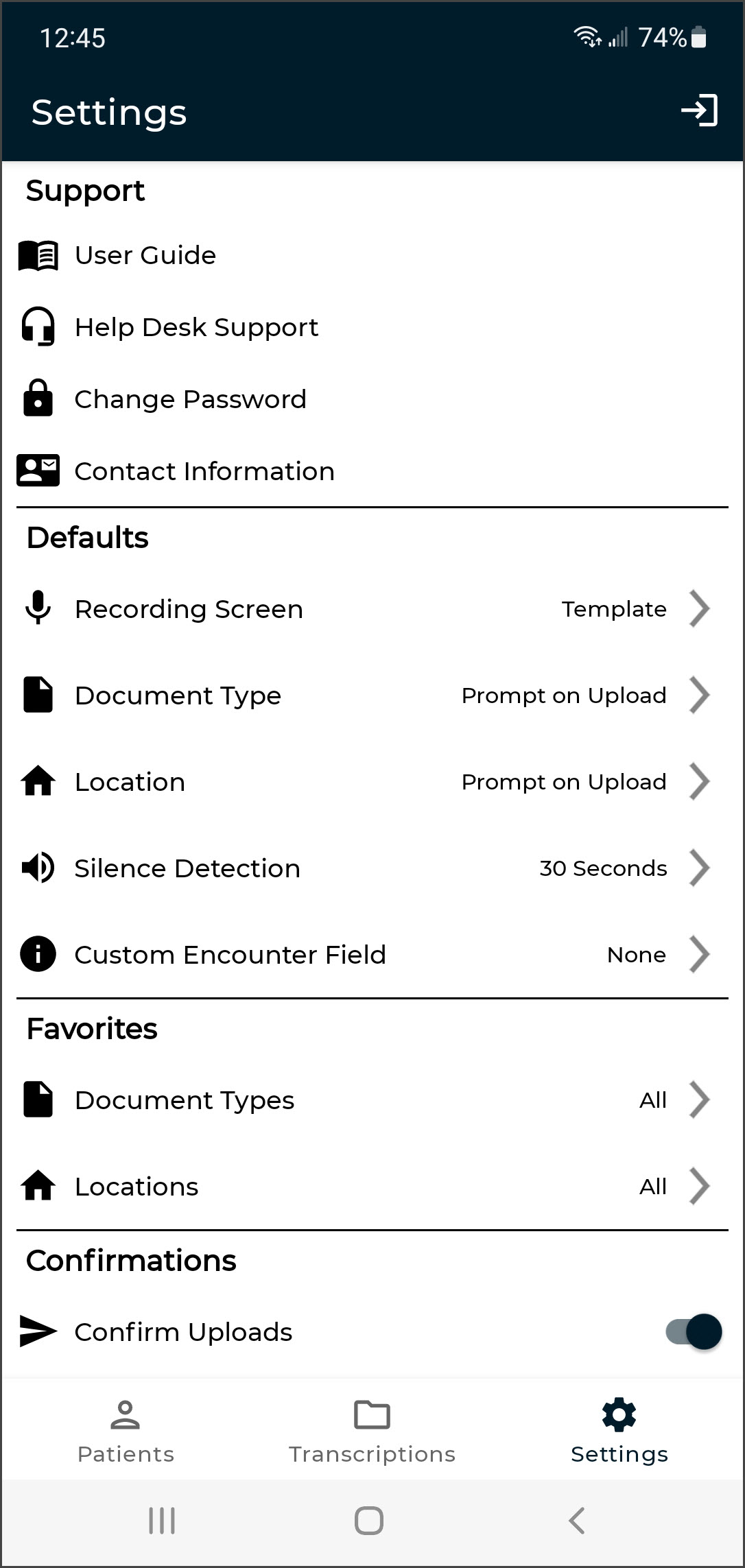745x1568 pixels.
Task: Select the Settings tab
Action: pyautogui.click(x=619, y=1431)
